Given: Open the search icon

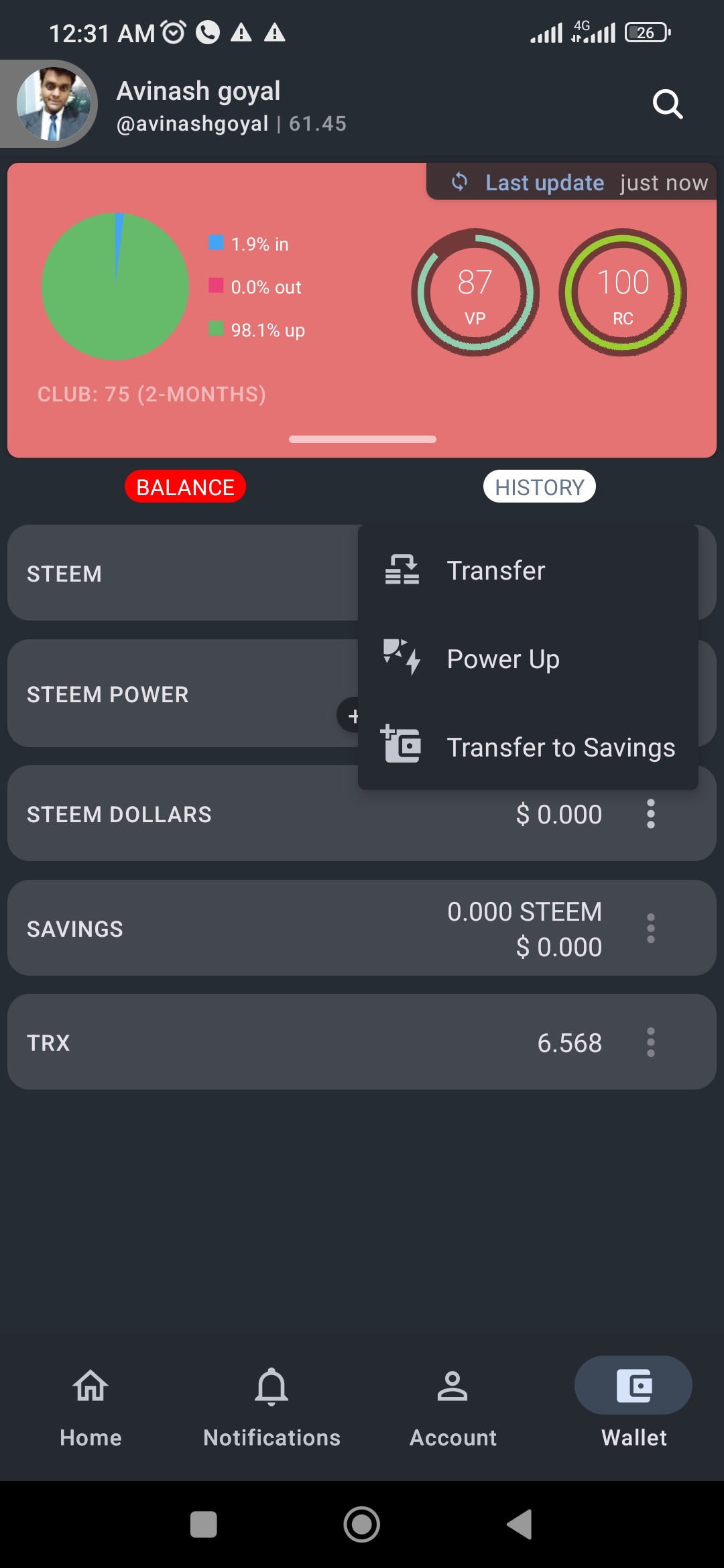Looking at the screenshot, I should point(668,105).
